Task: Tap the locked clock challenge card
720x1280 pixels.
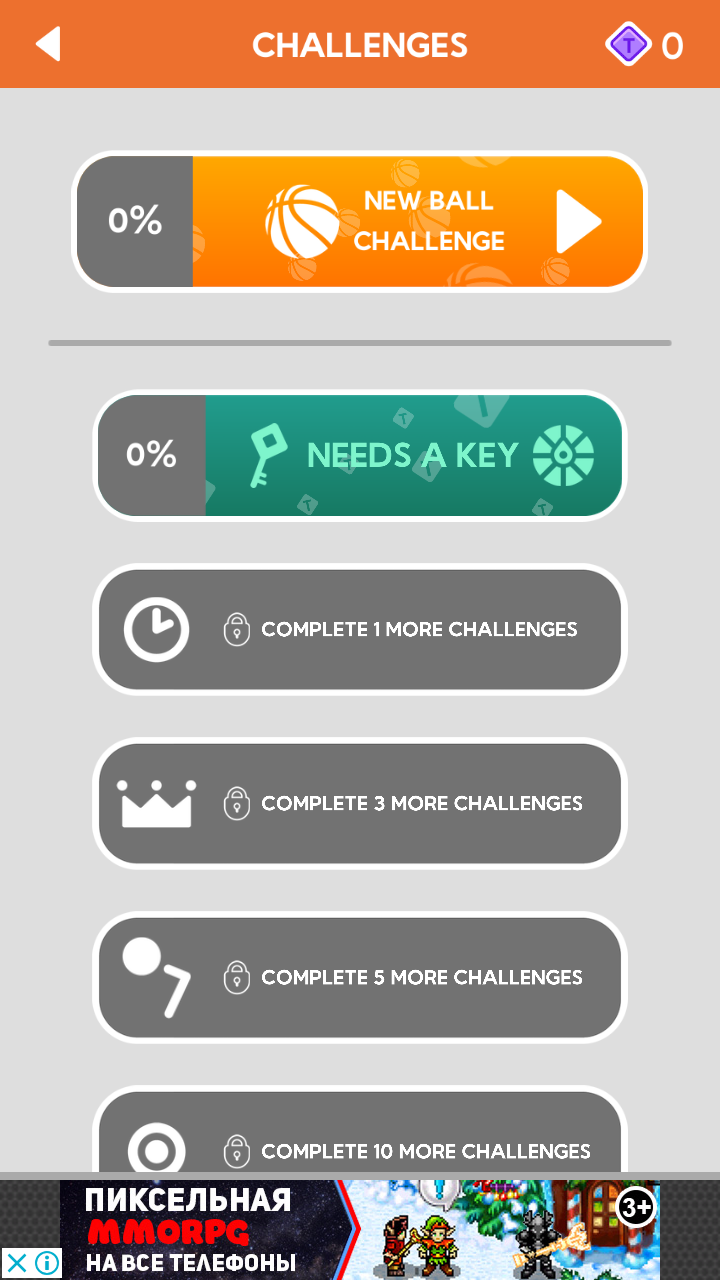Action: coord(360,629)
